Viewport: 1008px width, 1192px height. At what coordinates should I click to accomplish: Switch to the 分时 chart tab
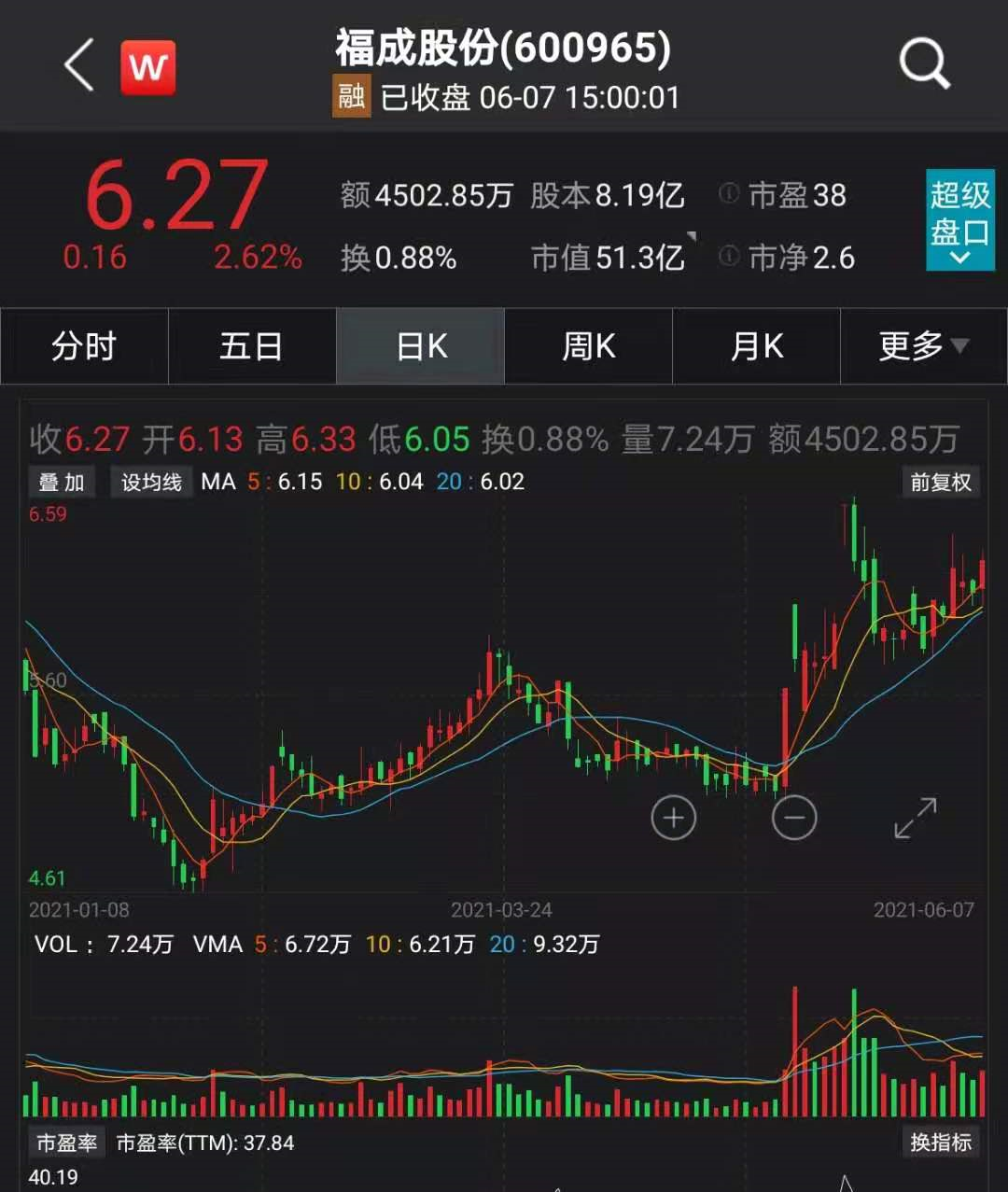point(84,346)
